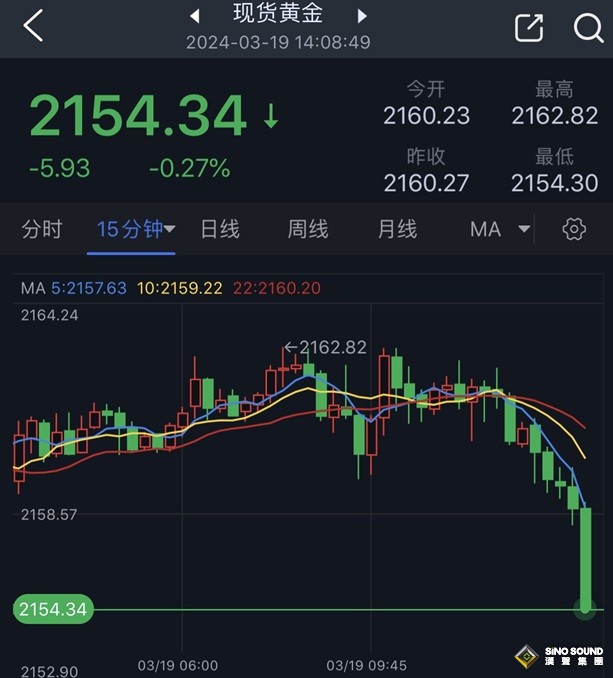Switch to the 周线 chart tab
Image resolution: width=613 pixels, height=678 pixels.
[x=307, y=229]
